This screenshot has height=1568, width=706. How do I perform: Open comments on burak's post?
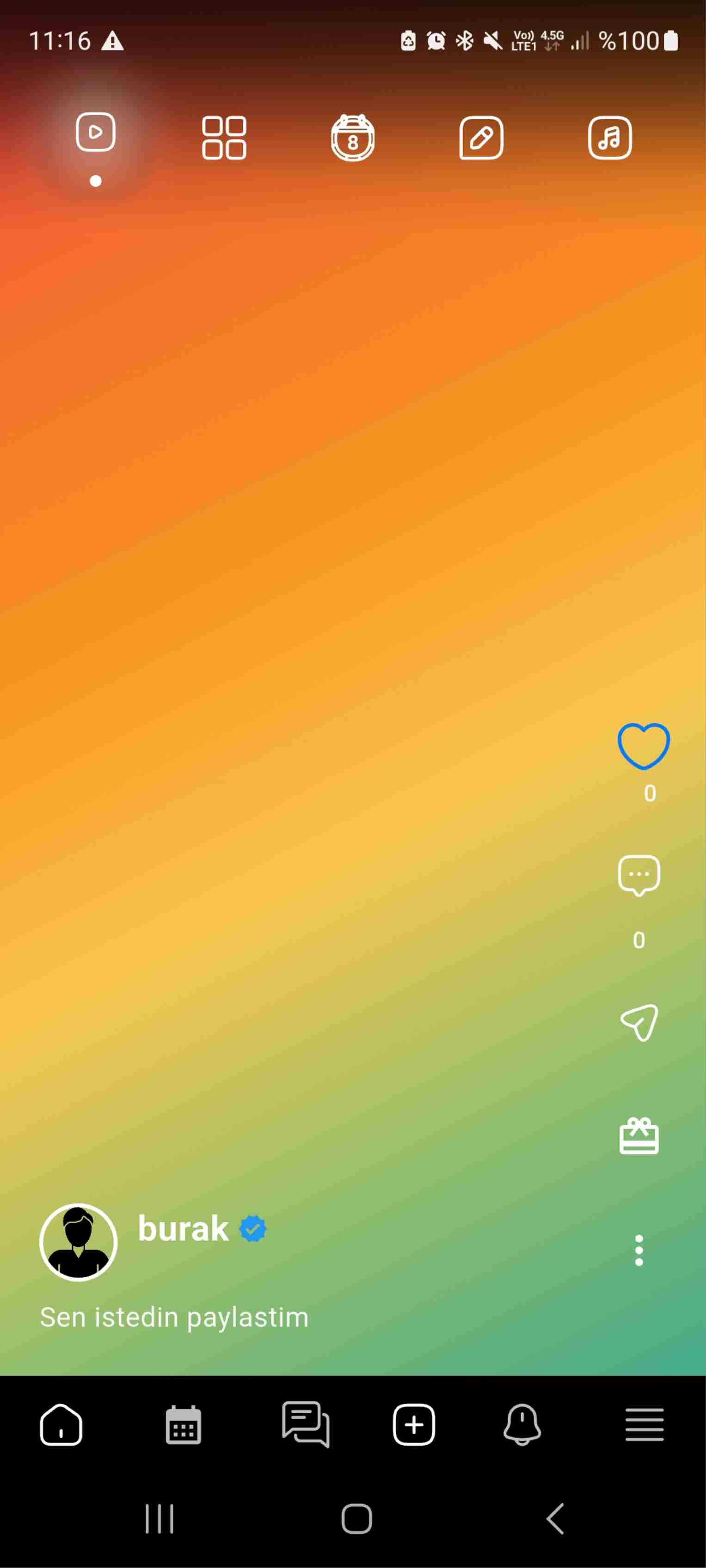point(639,876)
